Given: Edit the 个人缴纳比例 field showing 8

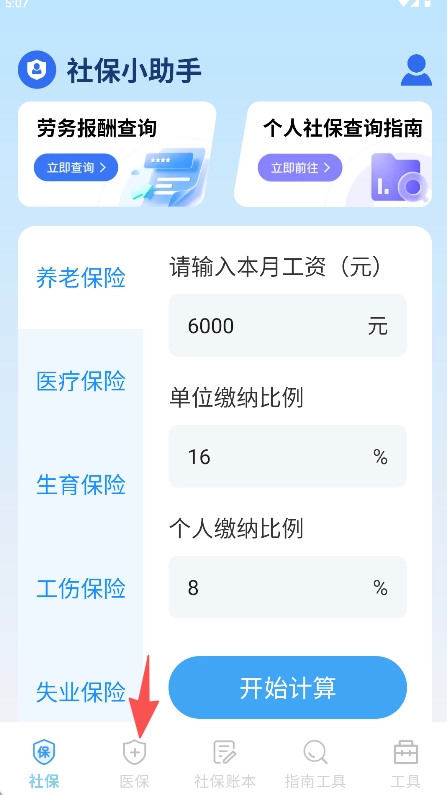Looking at the screenshot, I should 287,587.
